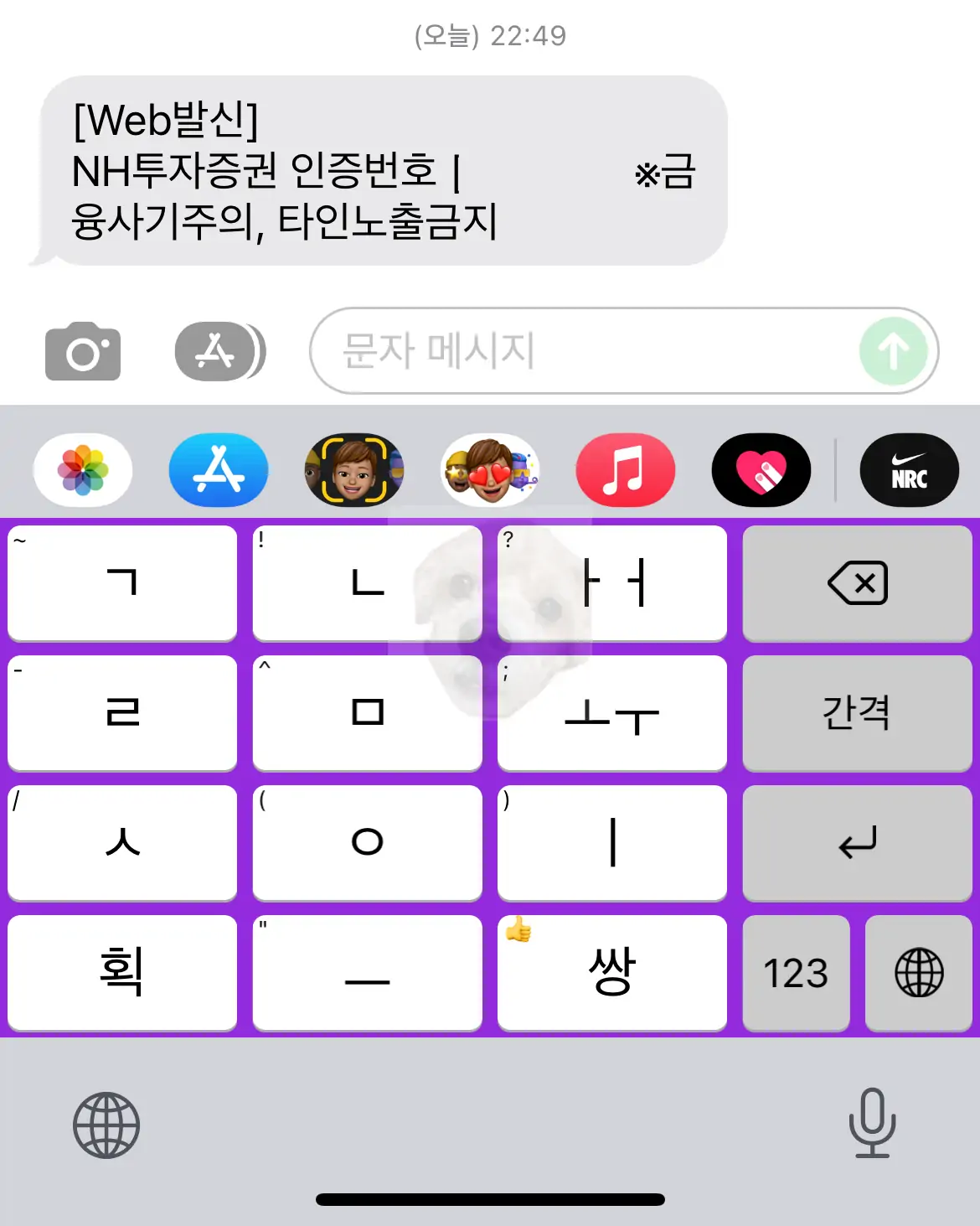Switch to the 123 number keyboard
Screen dimensions: 980x1226
click(x=795, y=973)
